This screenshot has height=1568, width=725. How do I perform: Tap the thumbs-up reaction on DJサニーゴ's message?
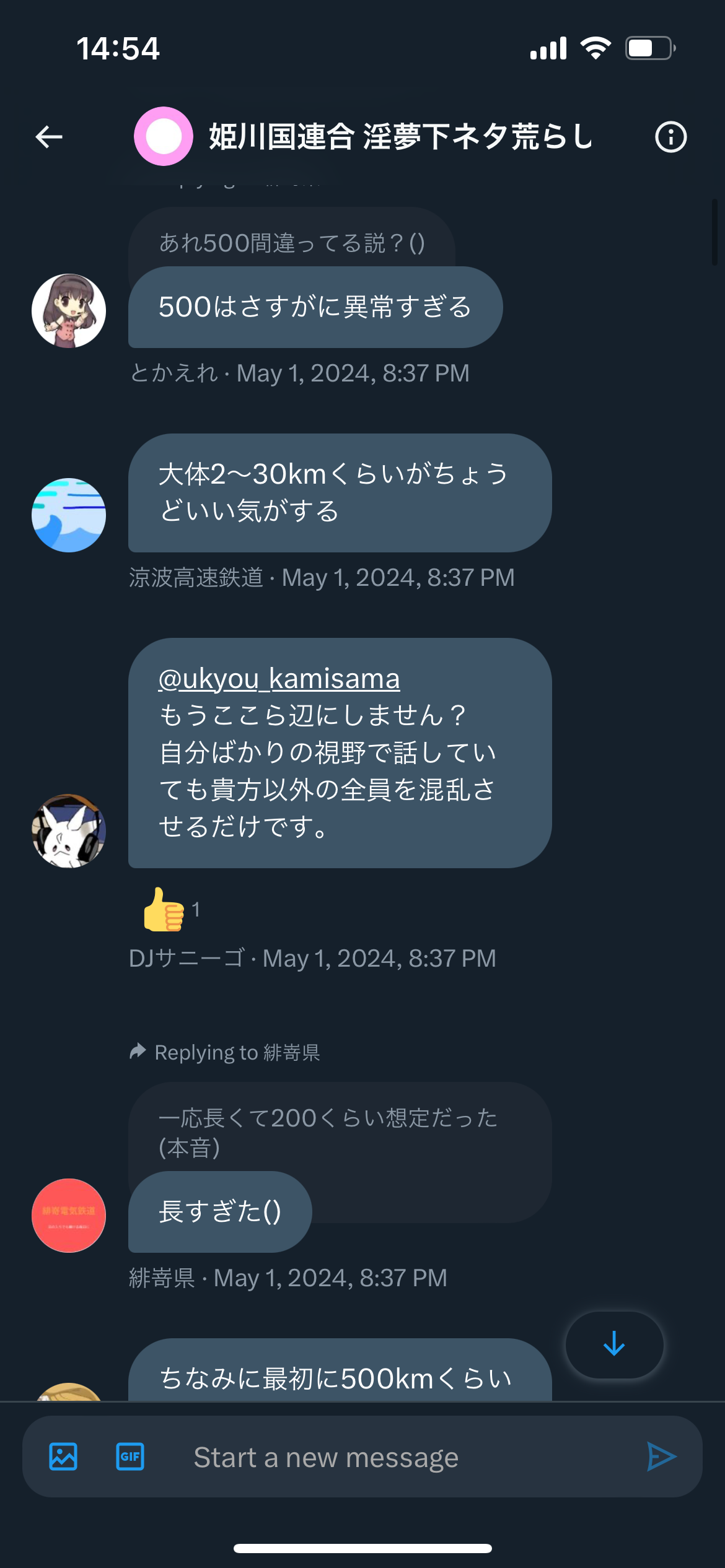(171, 909)
